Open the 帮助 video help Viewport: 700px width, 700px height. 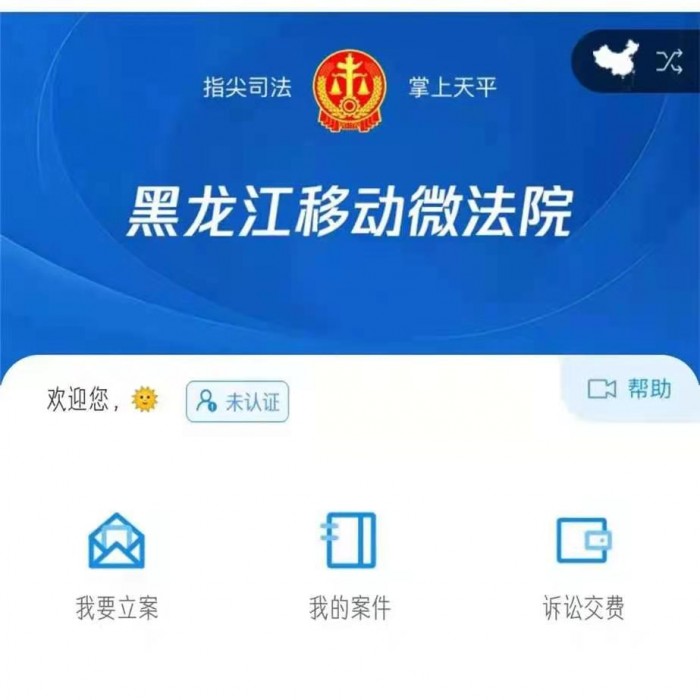(630, 389)
